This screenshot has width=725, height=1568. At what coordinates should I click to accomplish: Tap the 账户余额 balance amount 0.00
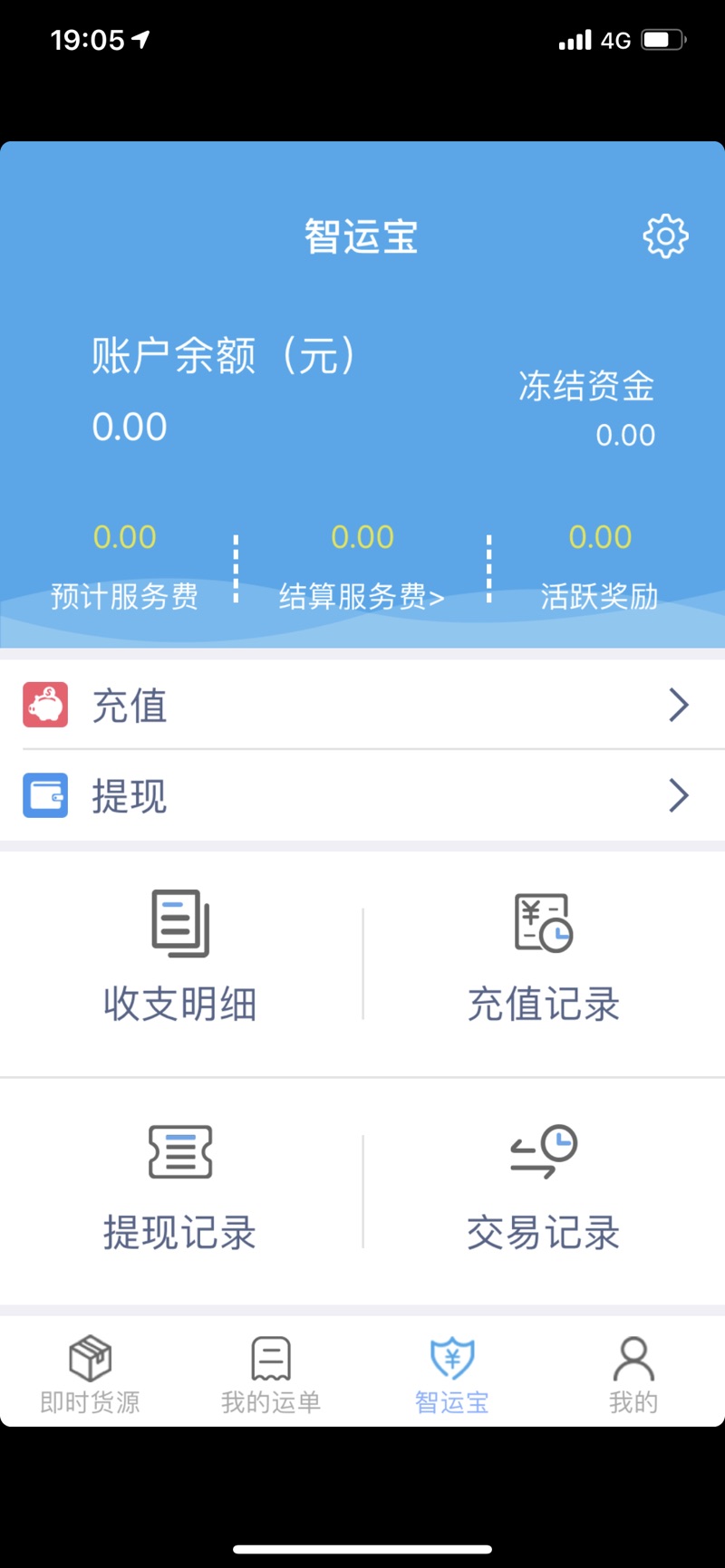[130, 426]
